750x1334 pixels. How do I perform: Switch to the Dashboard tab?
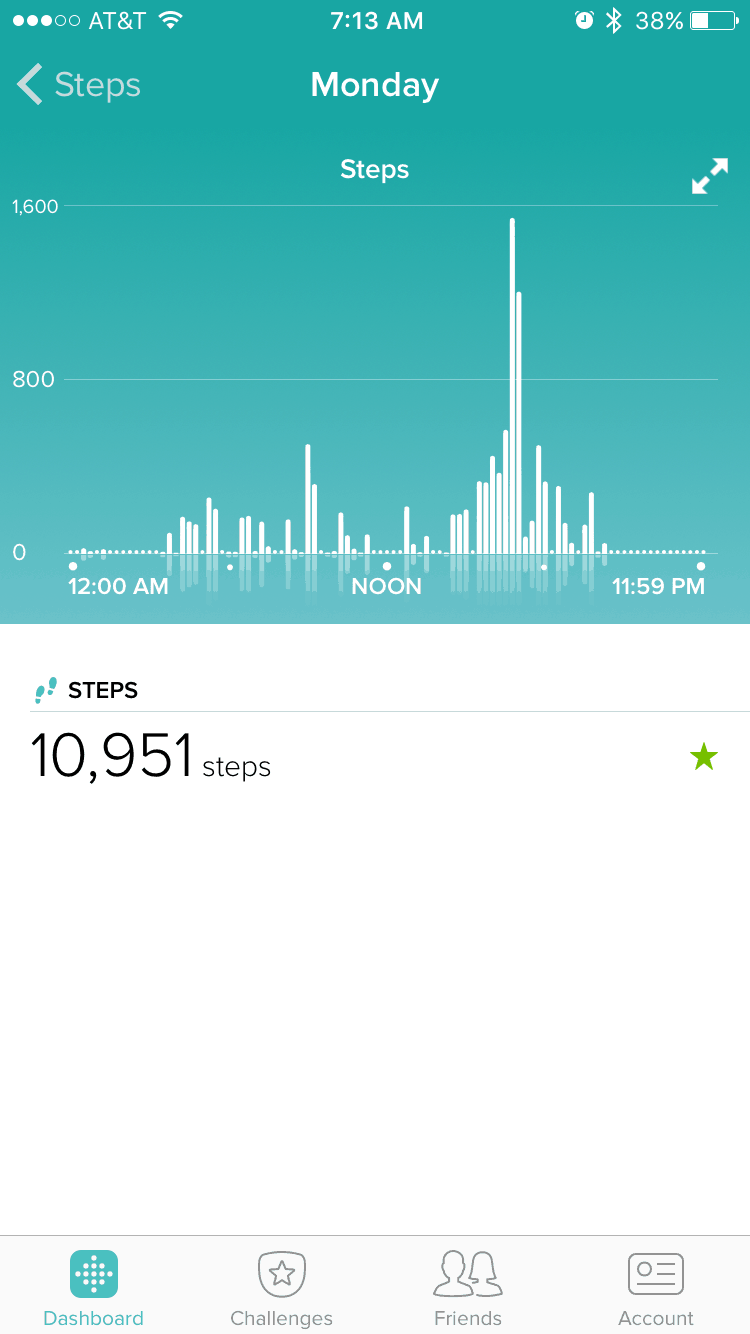click(94, 1289)
